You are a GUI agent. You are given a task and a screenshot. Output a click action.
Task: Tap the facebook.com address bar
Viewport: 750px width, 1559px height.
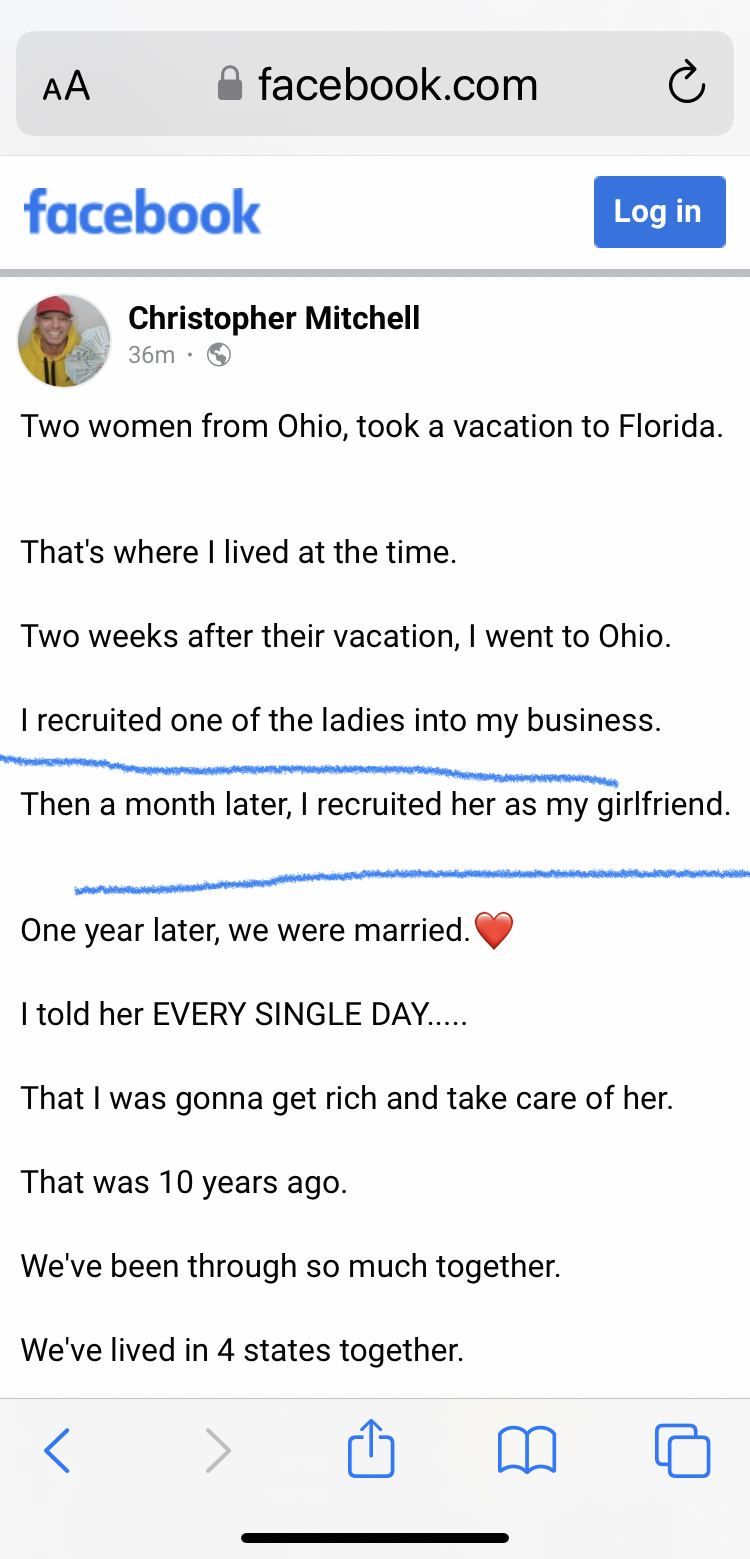pos(375,84)
